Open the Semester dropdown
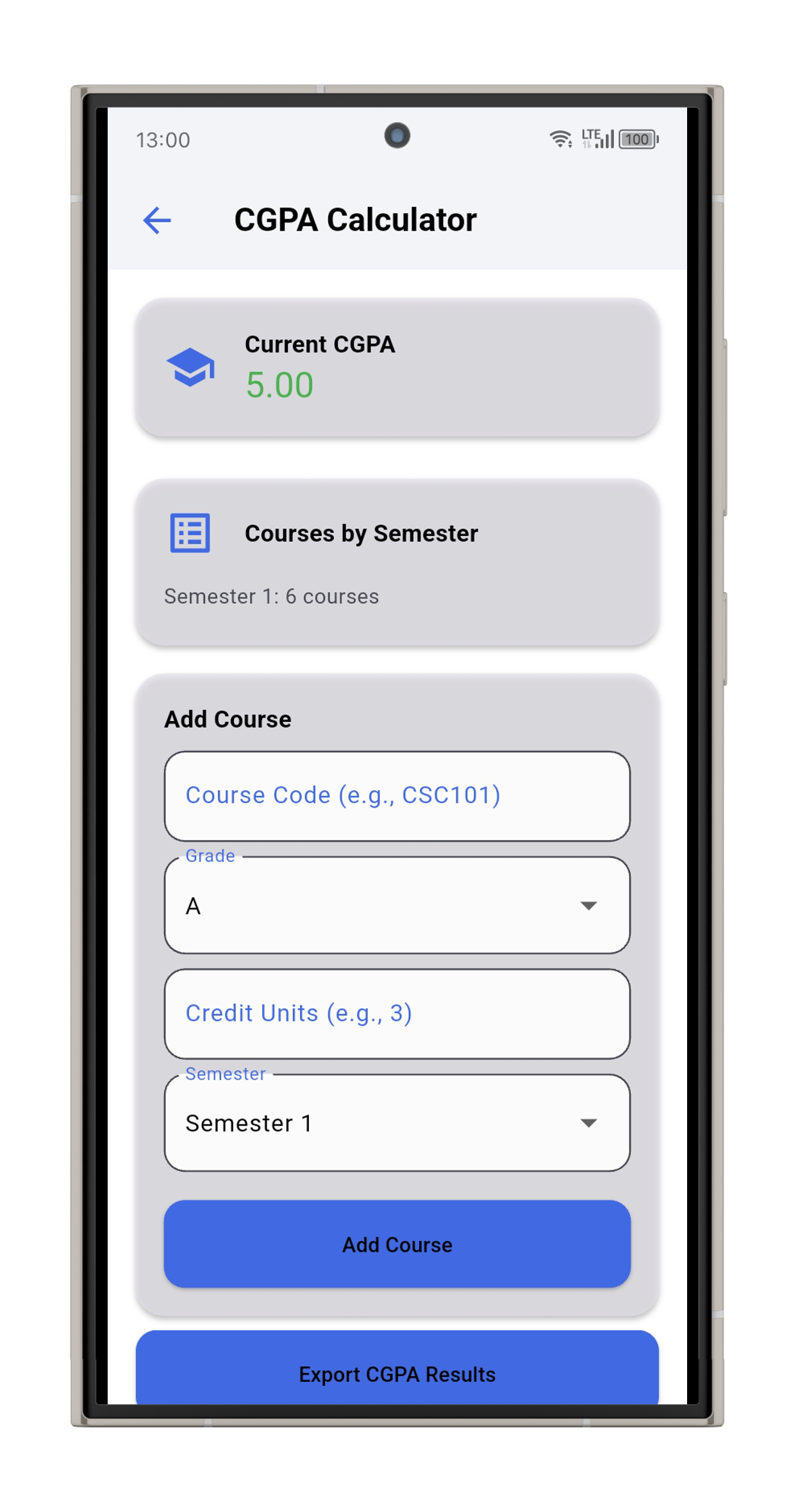Image resolution: width=798 pixels, height=1512 pixels. coord(397,1123)
